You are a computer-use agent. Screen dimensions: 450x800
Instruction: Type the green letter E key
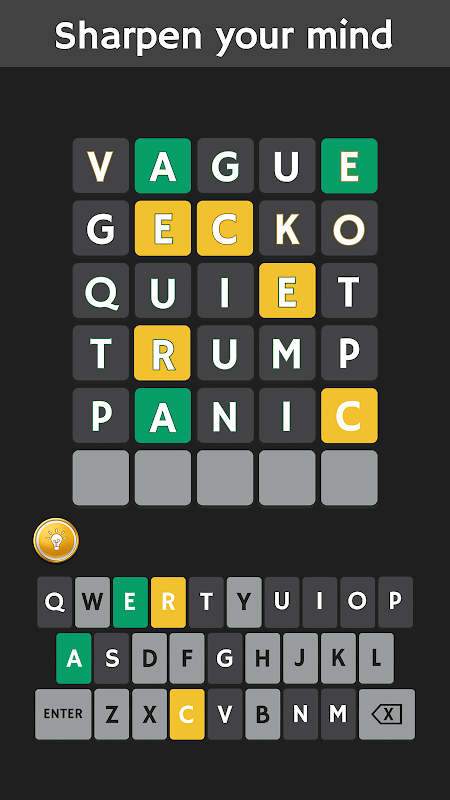130,602
